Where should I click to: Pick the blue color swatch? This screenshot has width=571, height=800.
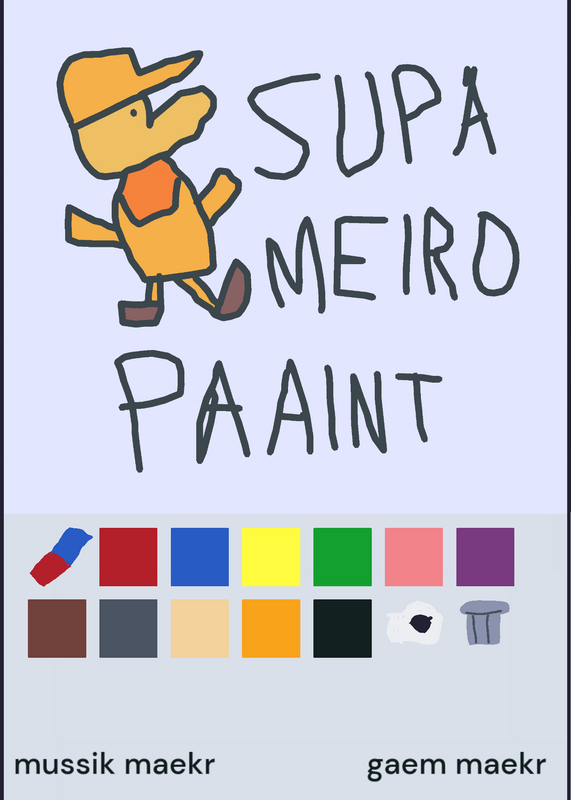coord(200,557)
